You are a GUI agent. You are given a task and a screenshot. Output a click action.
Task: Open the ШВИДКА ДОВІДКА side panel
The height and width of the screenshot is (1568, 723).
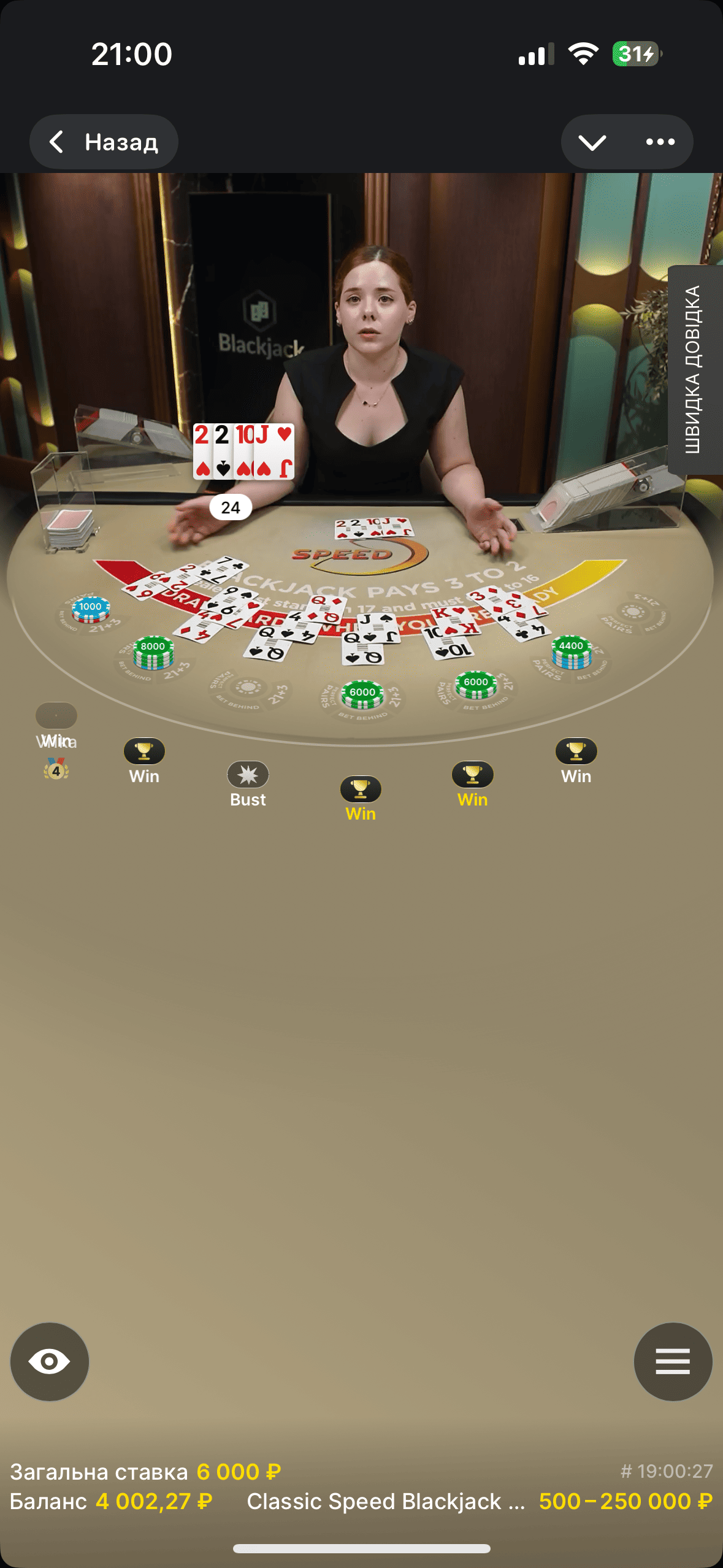click(x=694, y=369)
